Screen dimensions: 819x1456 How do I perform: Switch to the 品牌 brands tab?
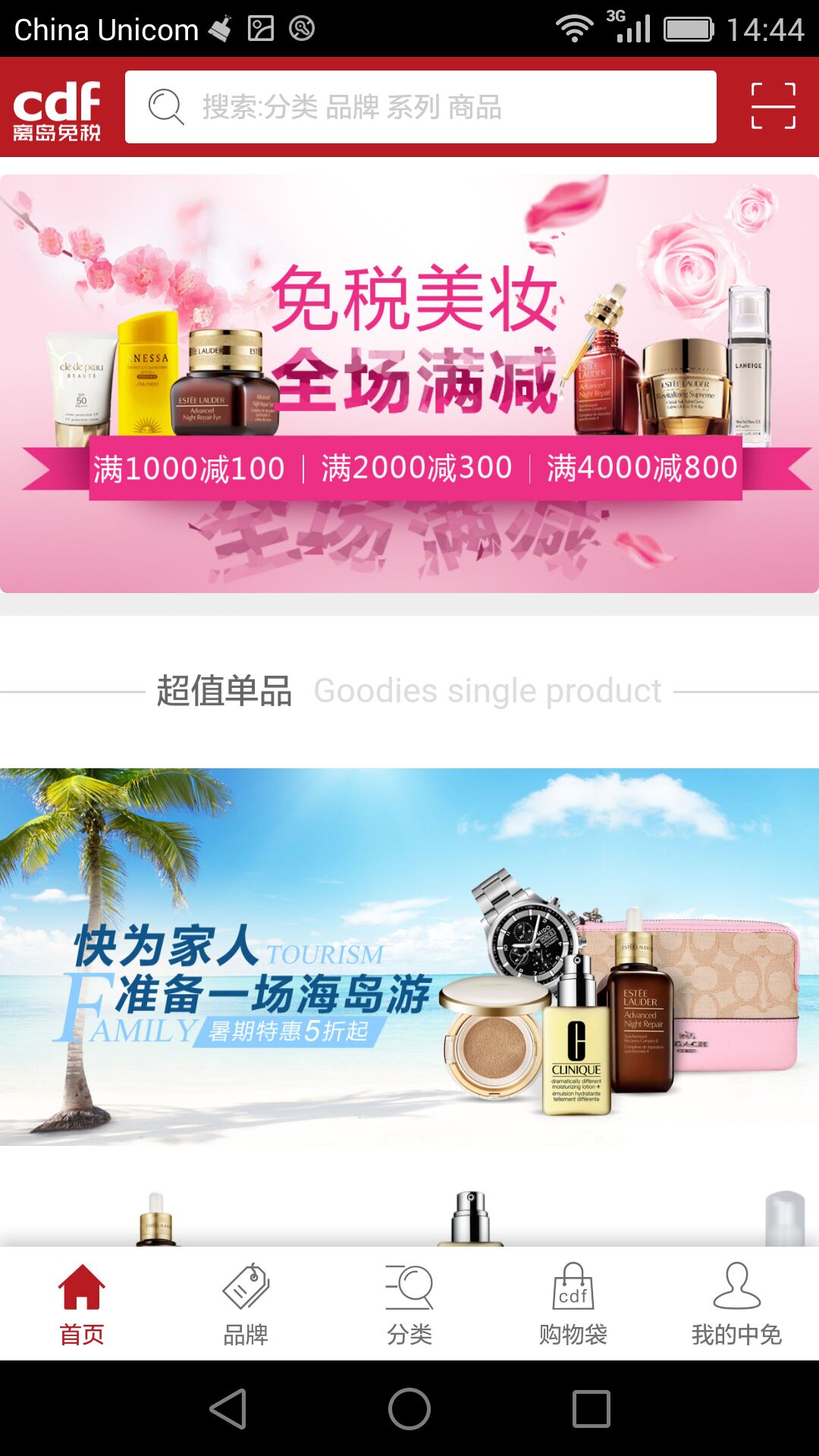pos(246,1304)
